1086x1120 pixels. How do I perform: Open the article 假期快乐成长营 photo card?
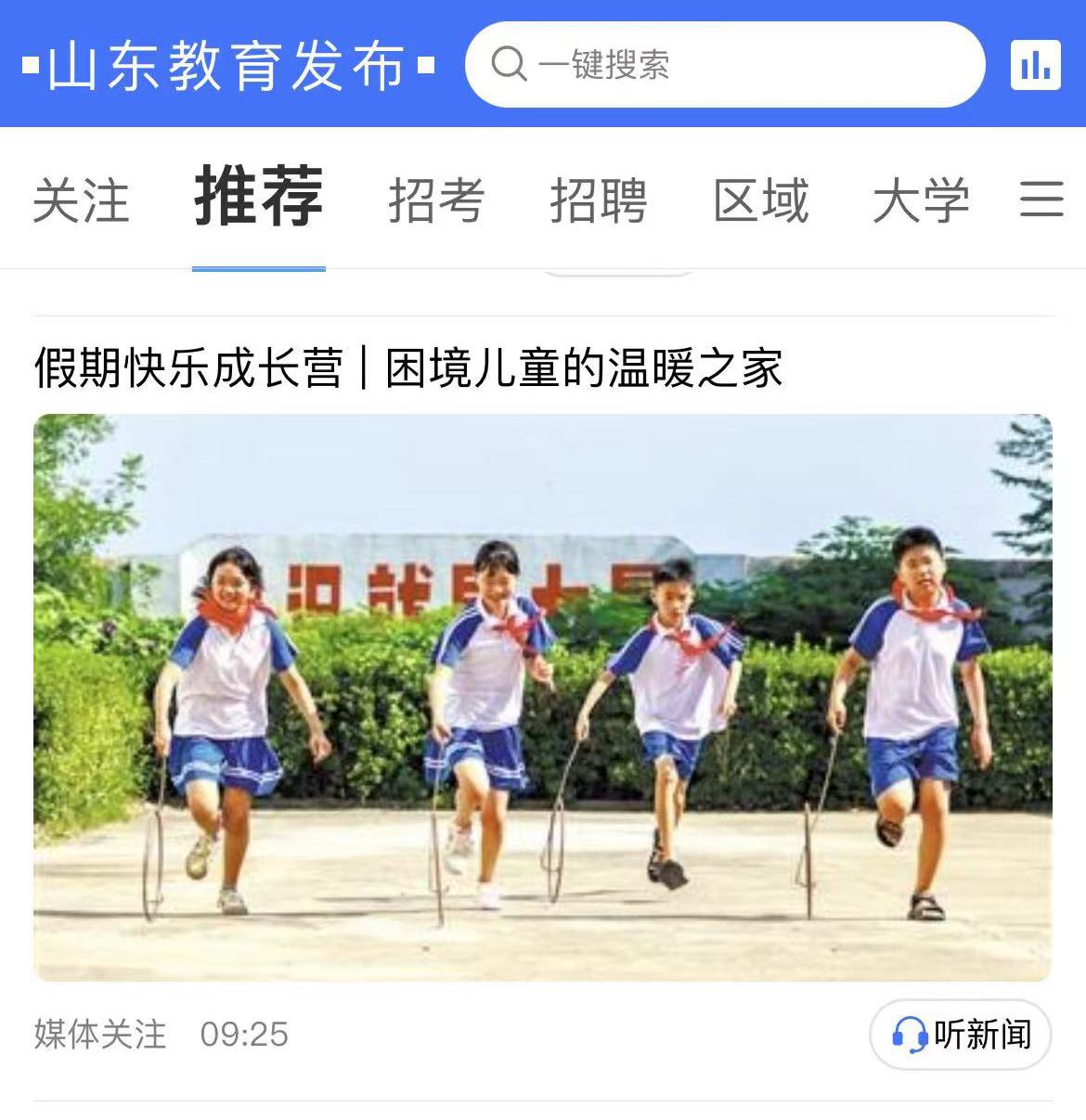tap(542, 696)
